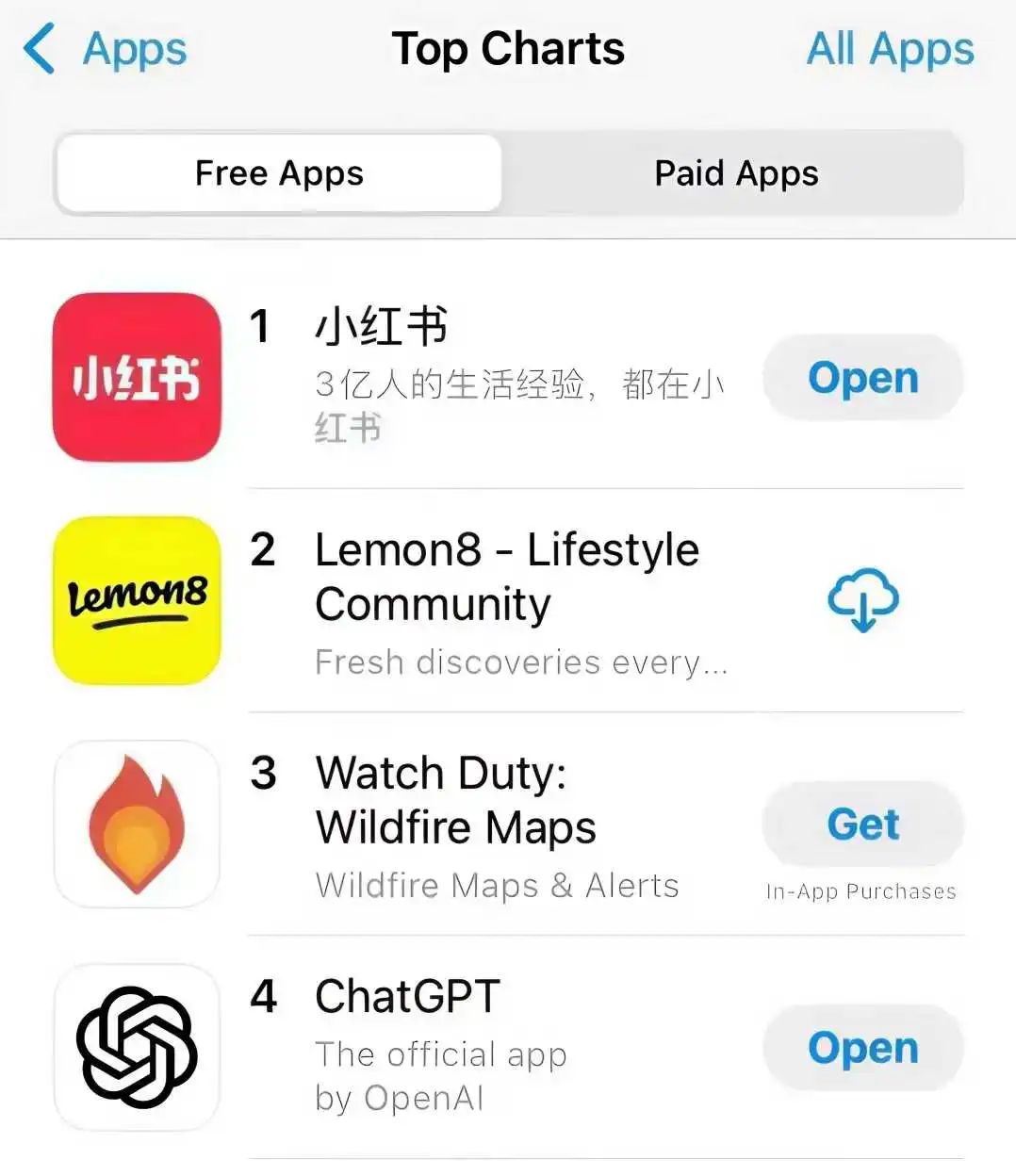
Task: Go back by tapping Apps
Action: 132,49
